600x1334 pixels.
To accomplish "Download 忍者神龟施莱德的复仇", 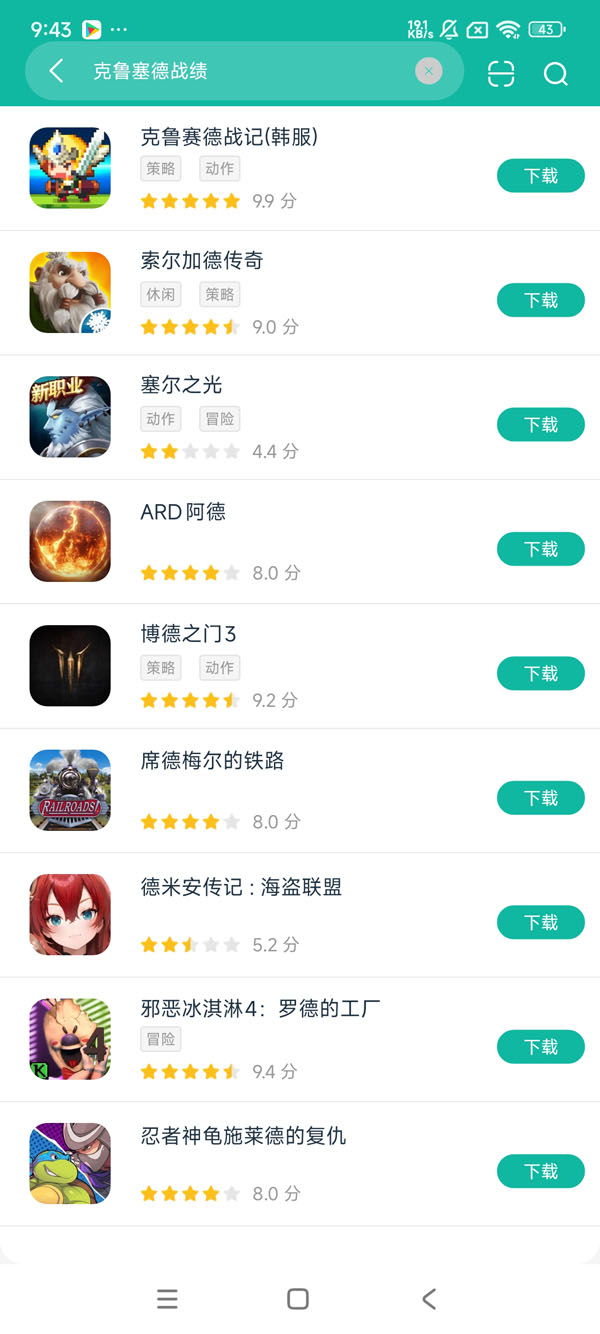I will click(x=540, y=1171).
